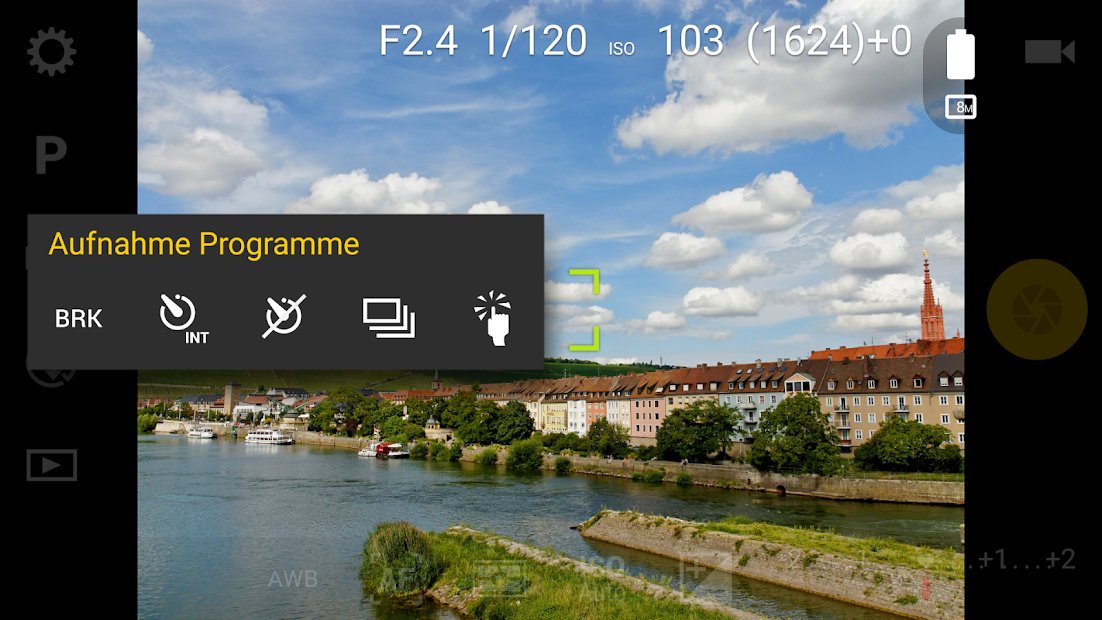Select touch-to-shoot hand icon

pos(492,319)
